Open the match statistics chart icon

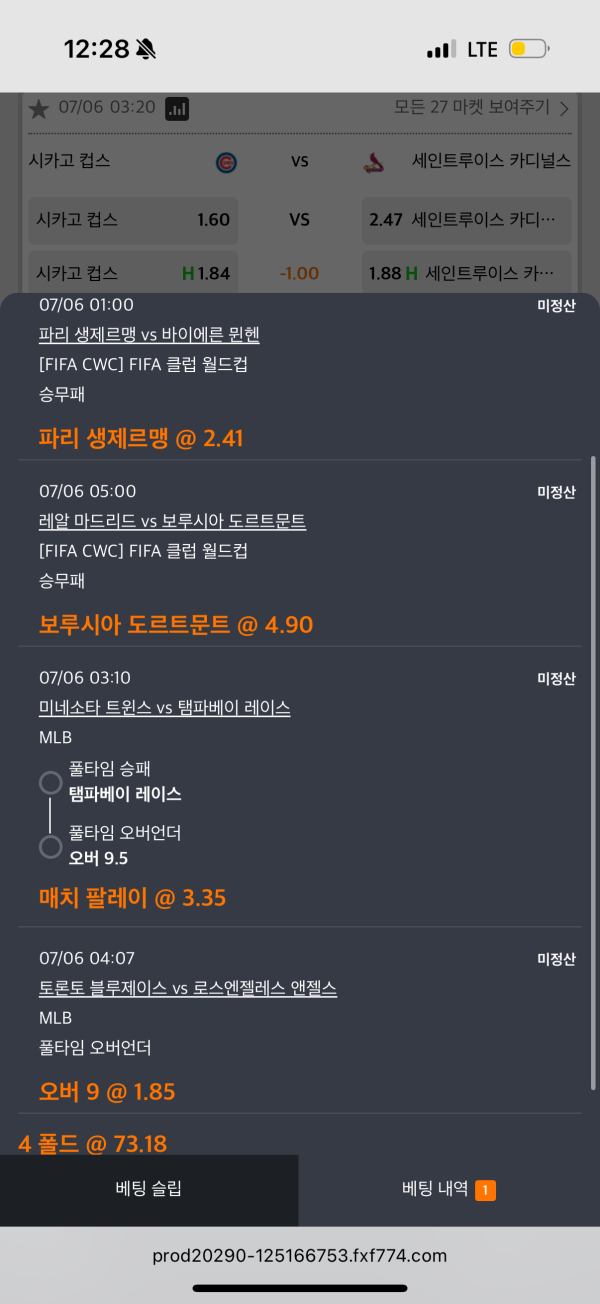coord(177,108)
